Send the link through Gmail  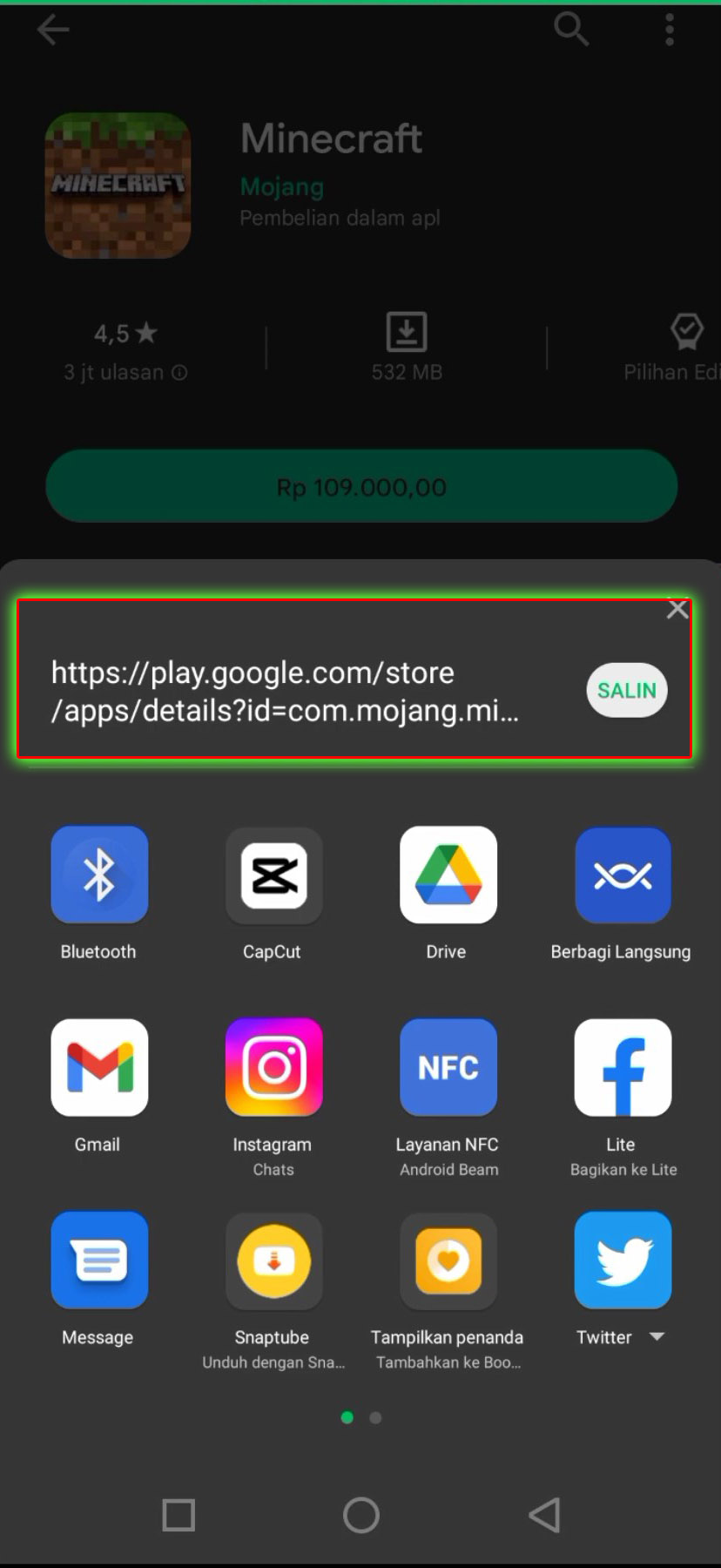99,1068
